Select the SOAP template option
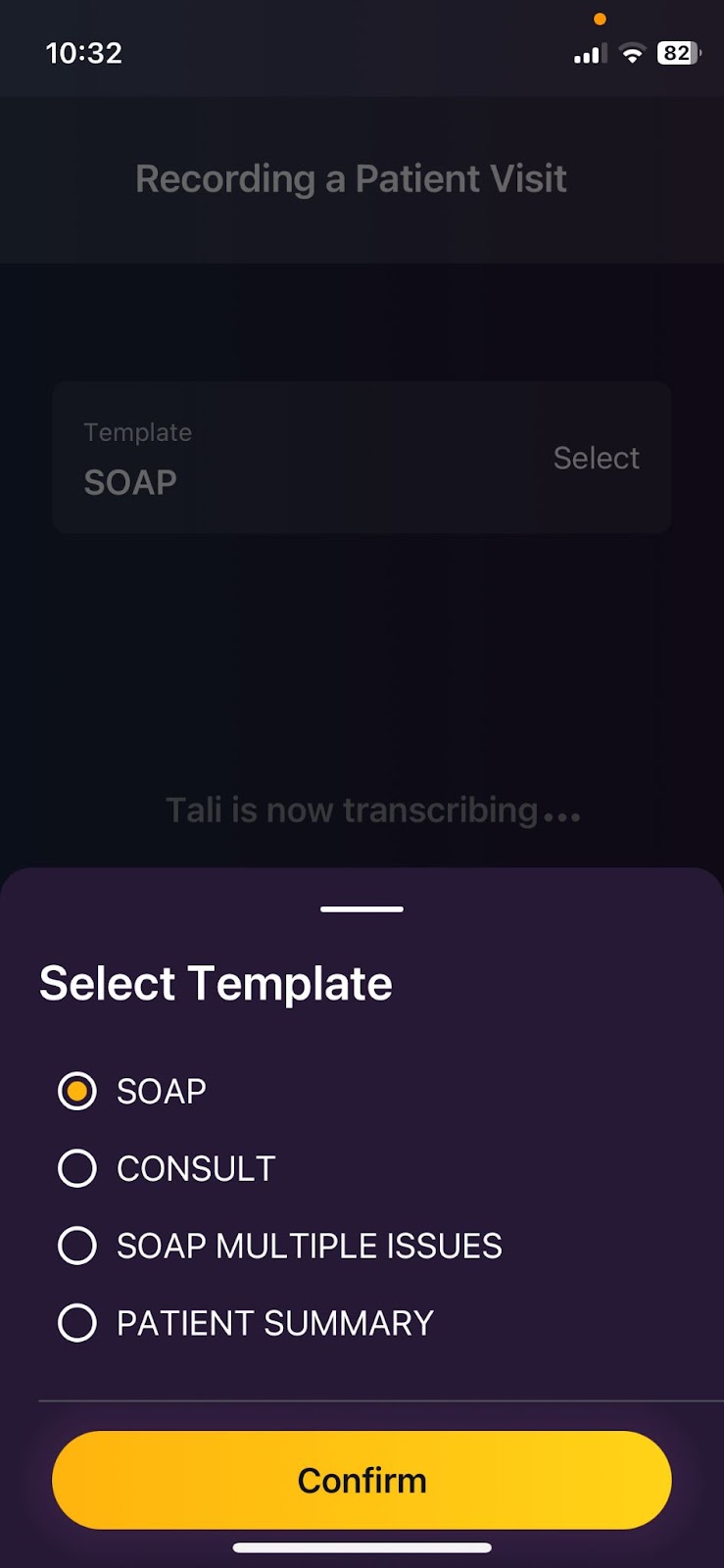 (x=77, y=1091)
